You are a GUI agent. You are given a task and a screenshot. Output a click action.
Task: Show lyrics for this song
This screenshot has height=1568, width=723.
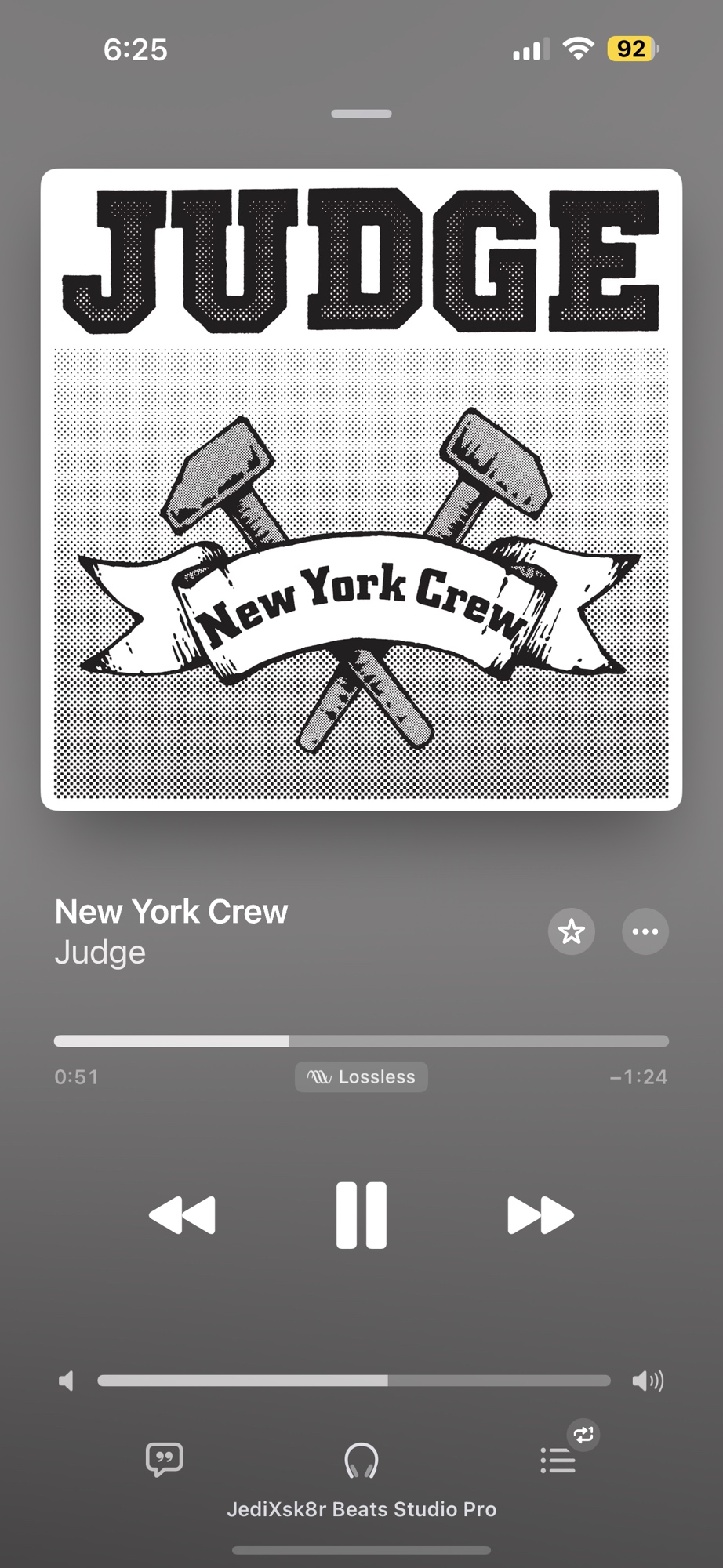(x=164, y=1459)
